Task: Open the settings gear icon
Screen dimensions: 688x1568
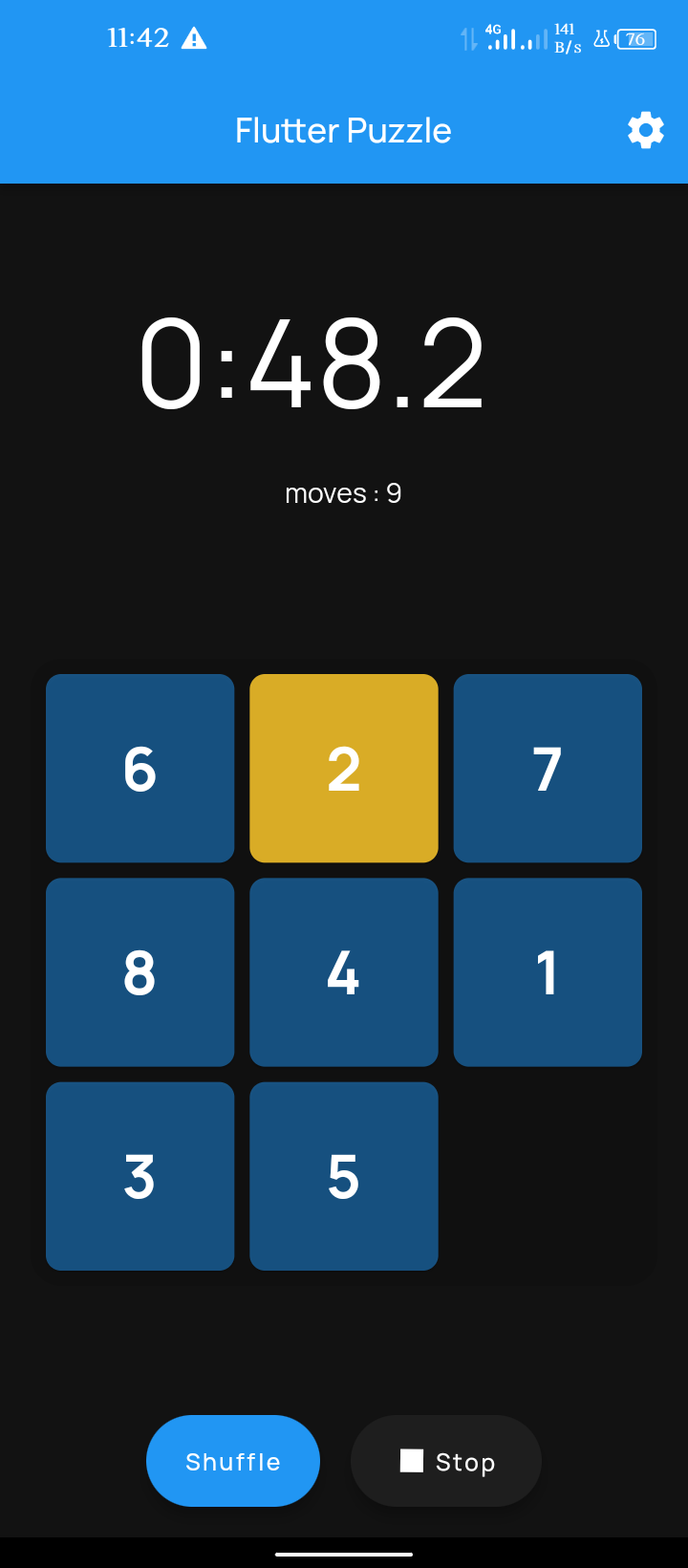Action: [x=645, y=130]
